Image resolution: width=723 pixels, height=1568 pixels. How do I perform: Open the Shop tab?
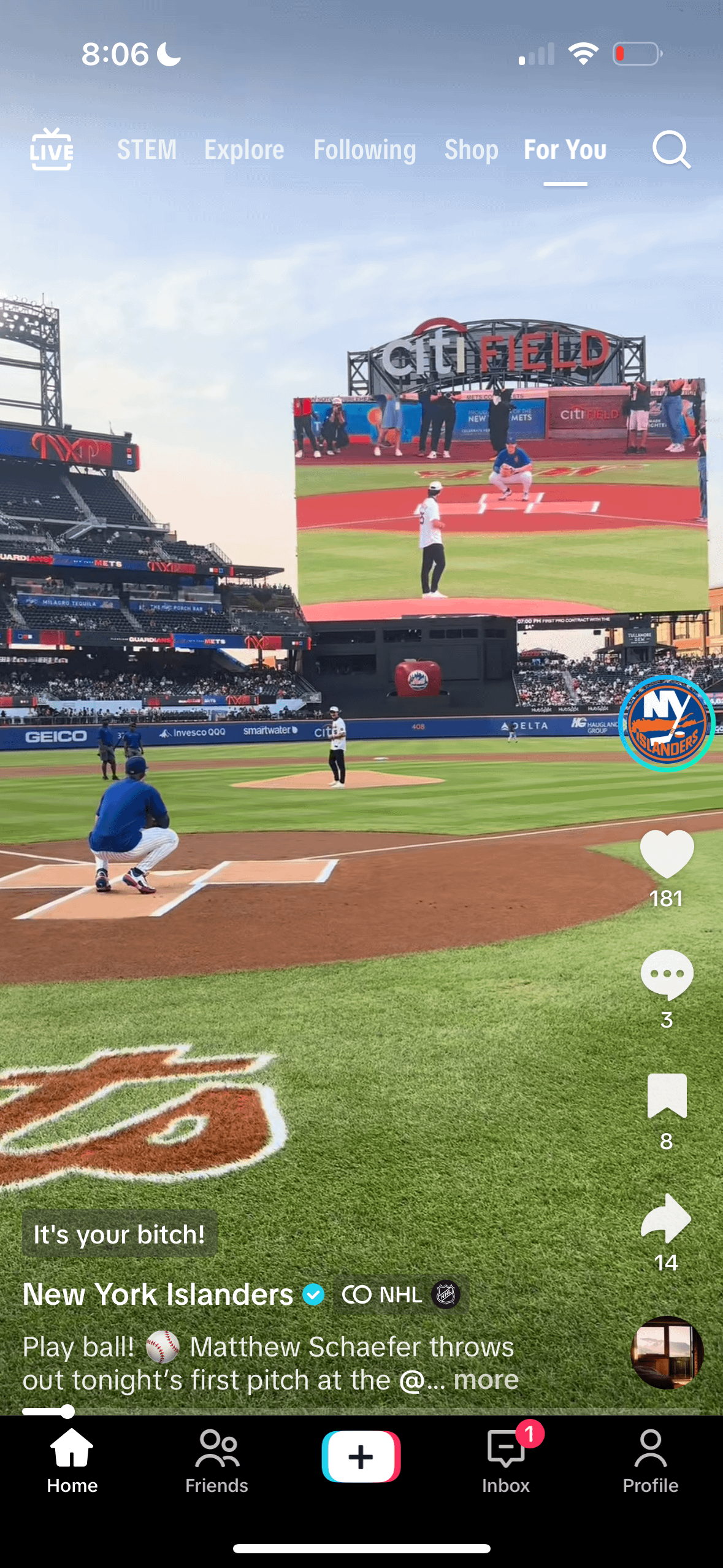pos(471,150)
